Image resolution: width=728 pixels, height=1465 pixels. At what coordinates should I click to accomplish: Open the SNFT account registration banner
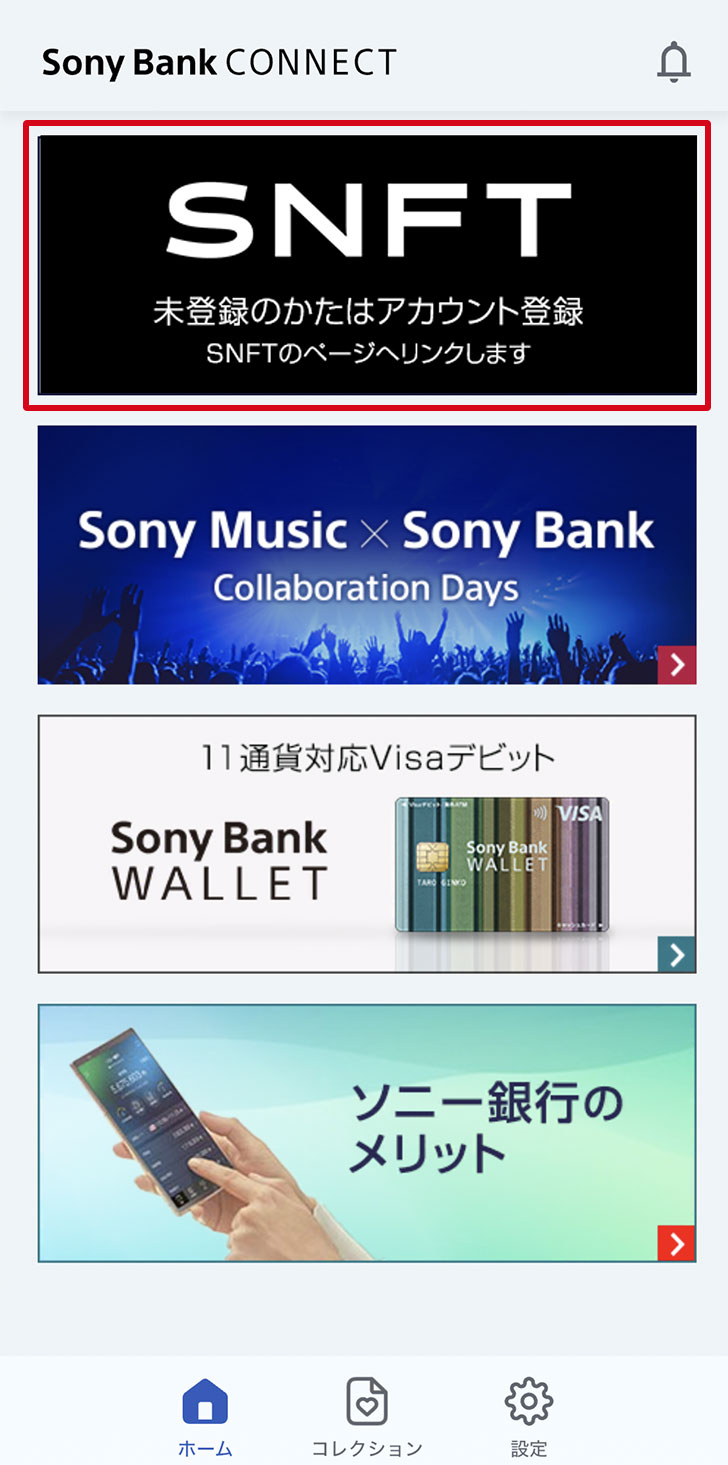(367, 265)
